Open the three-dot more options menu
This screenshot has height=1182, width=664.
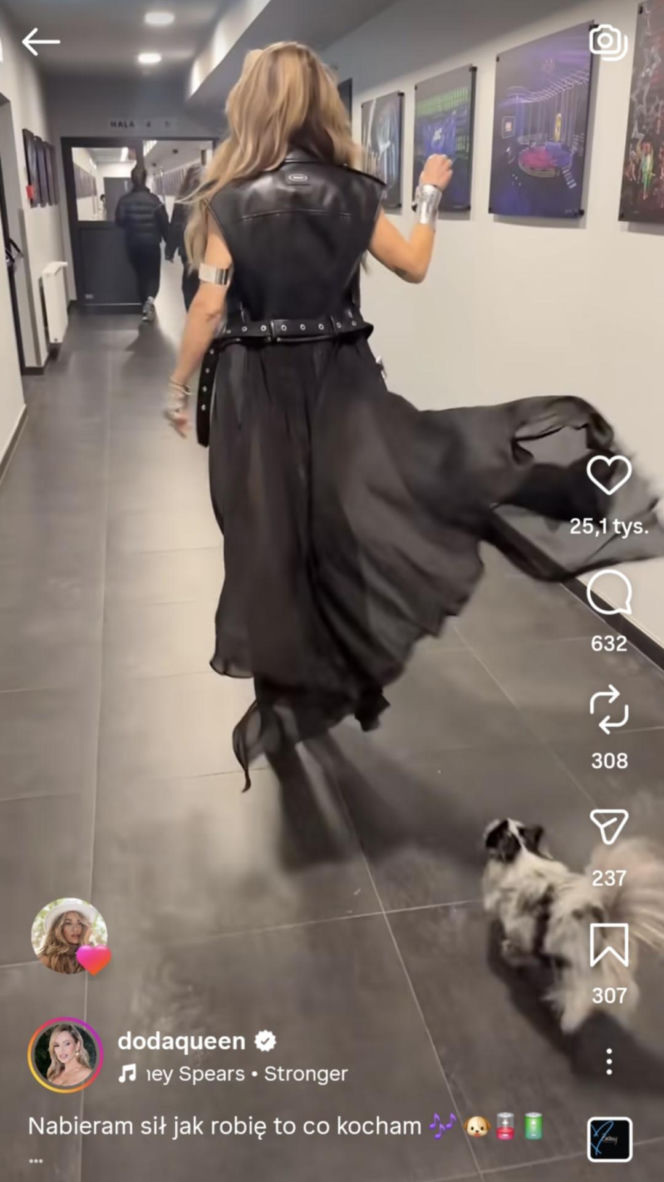[609, 1061]
